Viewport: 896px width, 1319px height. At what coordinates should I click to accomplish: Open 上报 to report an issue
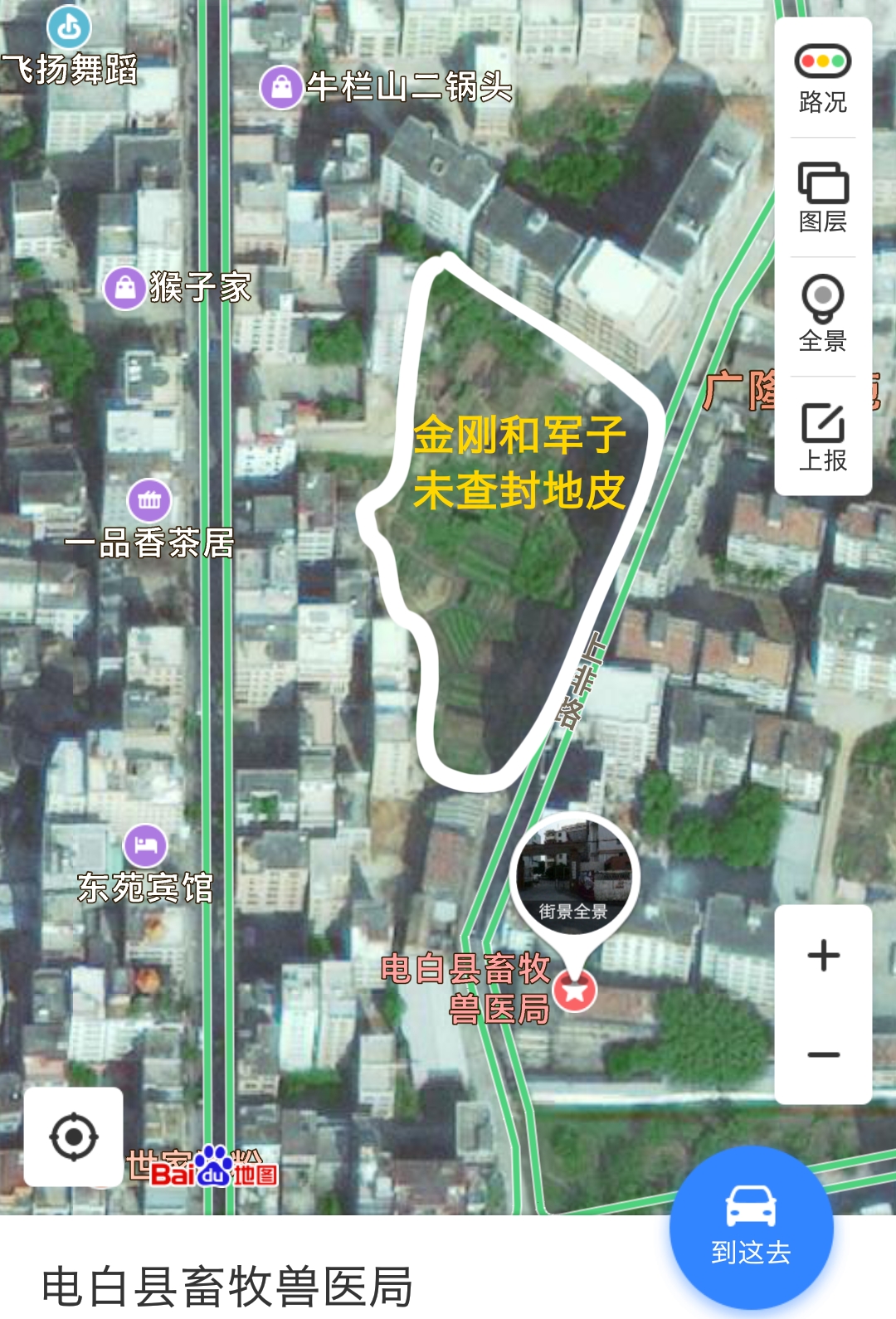tap(822, 436)
